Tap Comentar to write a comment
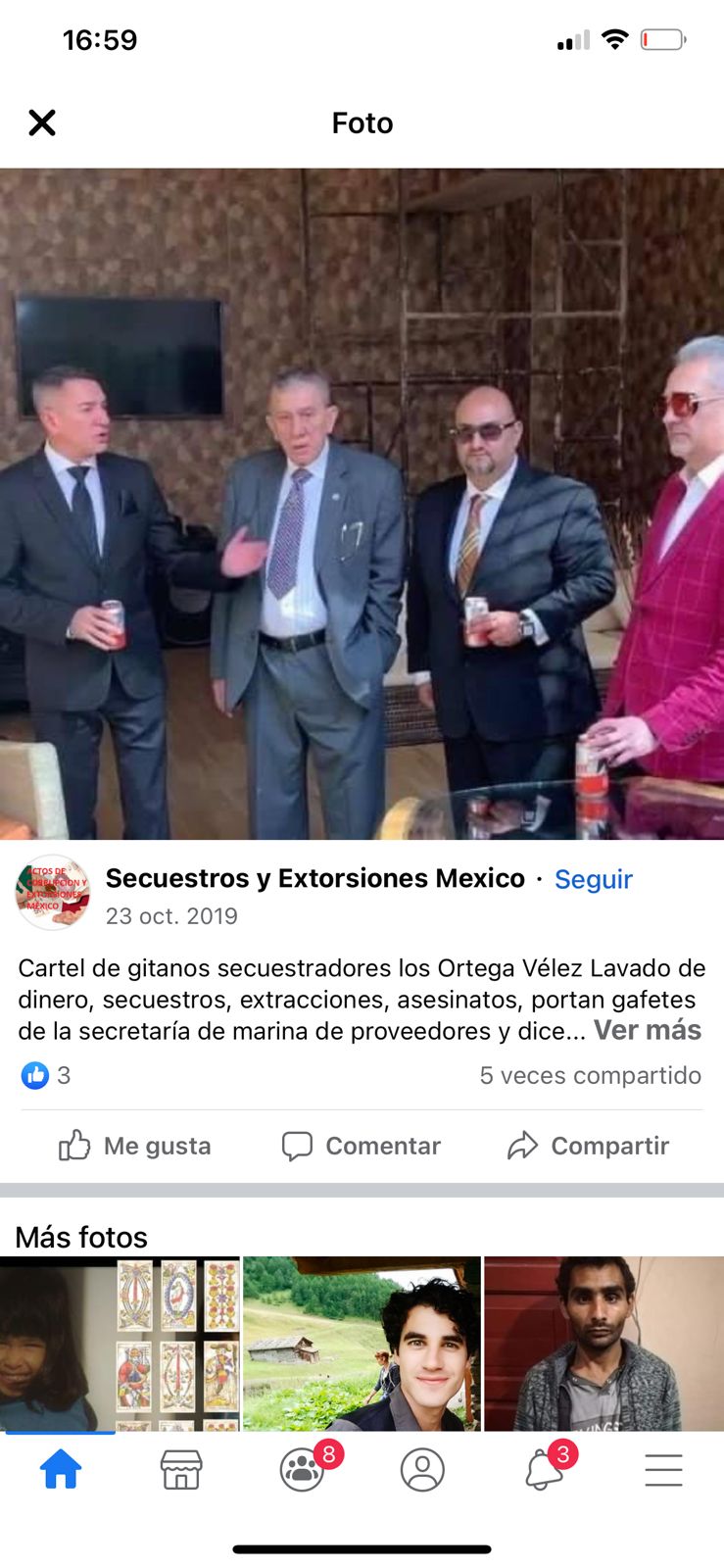The image size is (724, 1568). tap(362, 1146)
